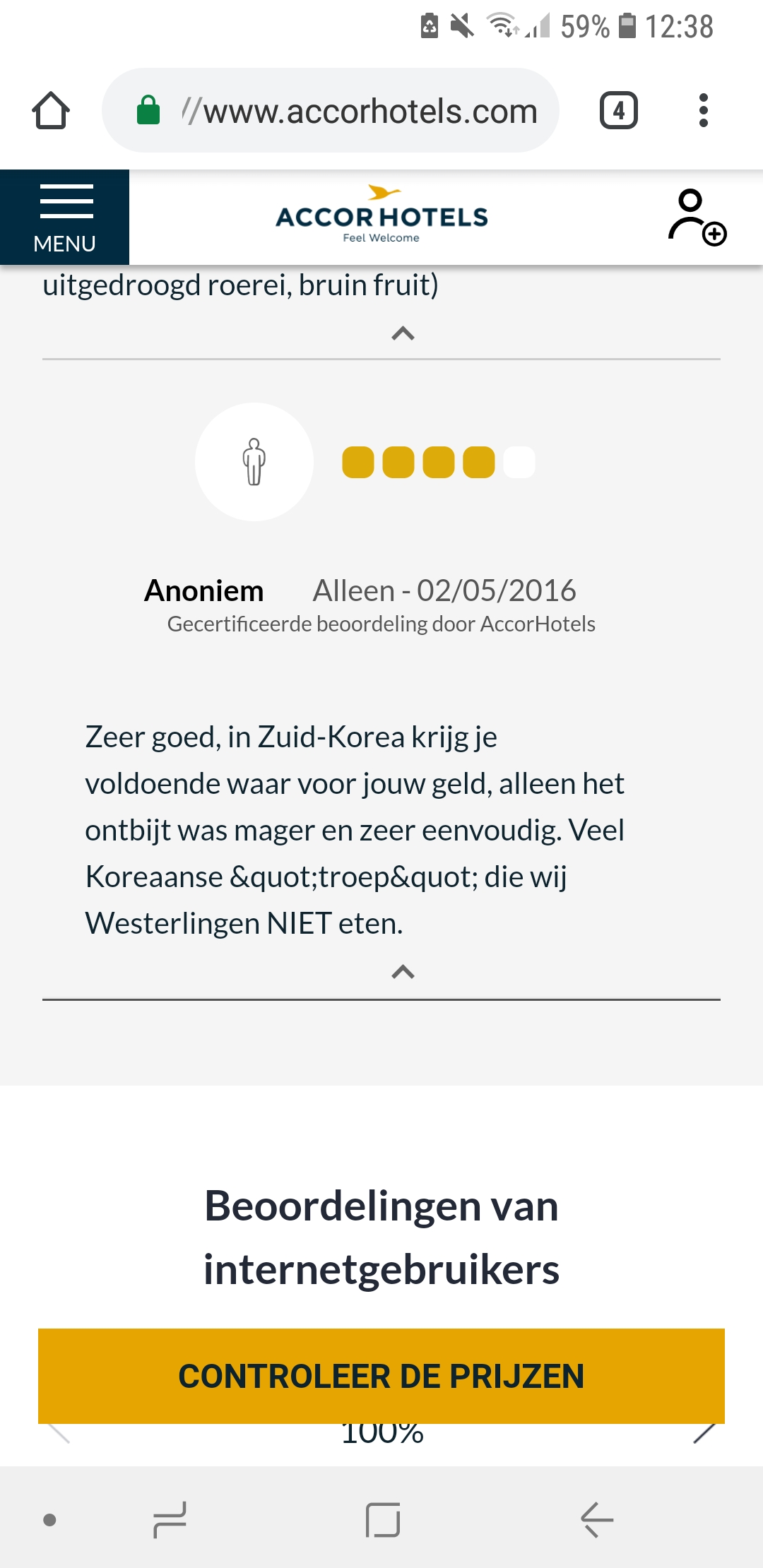Go to the browser home page
The width and height of the screenshot is (763, 1568).
51,110
